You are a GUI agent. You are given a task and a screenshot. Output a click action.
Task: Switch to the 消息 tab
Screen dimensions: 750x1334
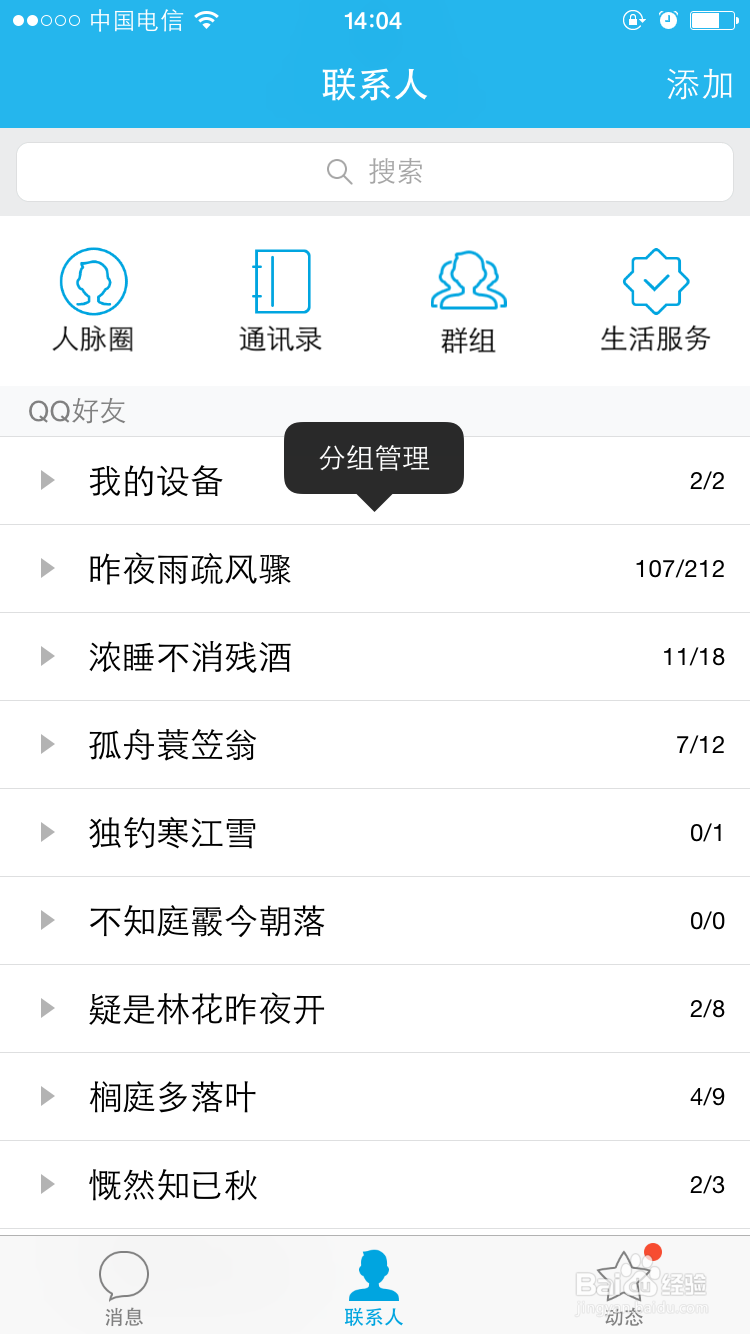coord(124,1288)
